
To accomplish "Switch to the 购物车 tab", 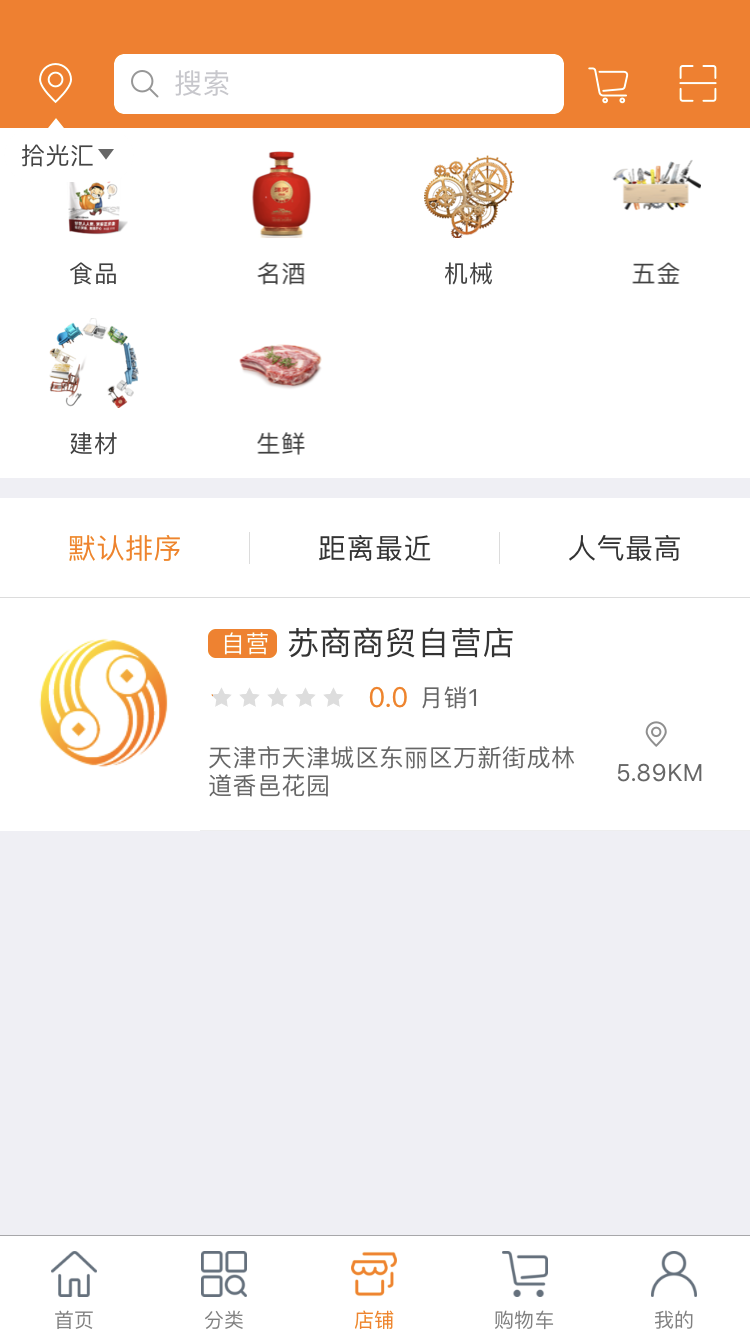I will pos(524,1288).
